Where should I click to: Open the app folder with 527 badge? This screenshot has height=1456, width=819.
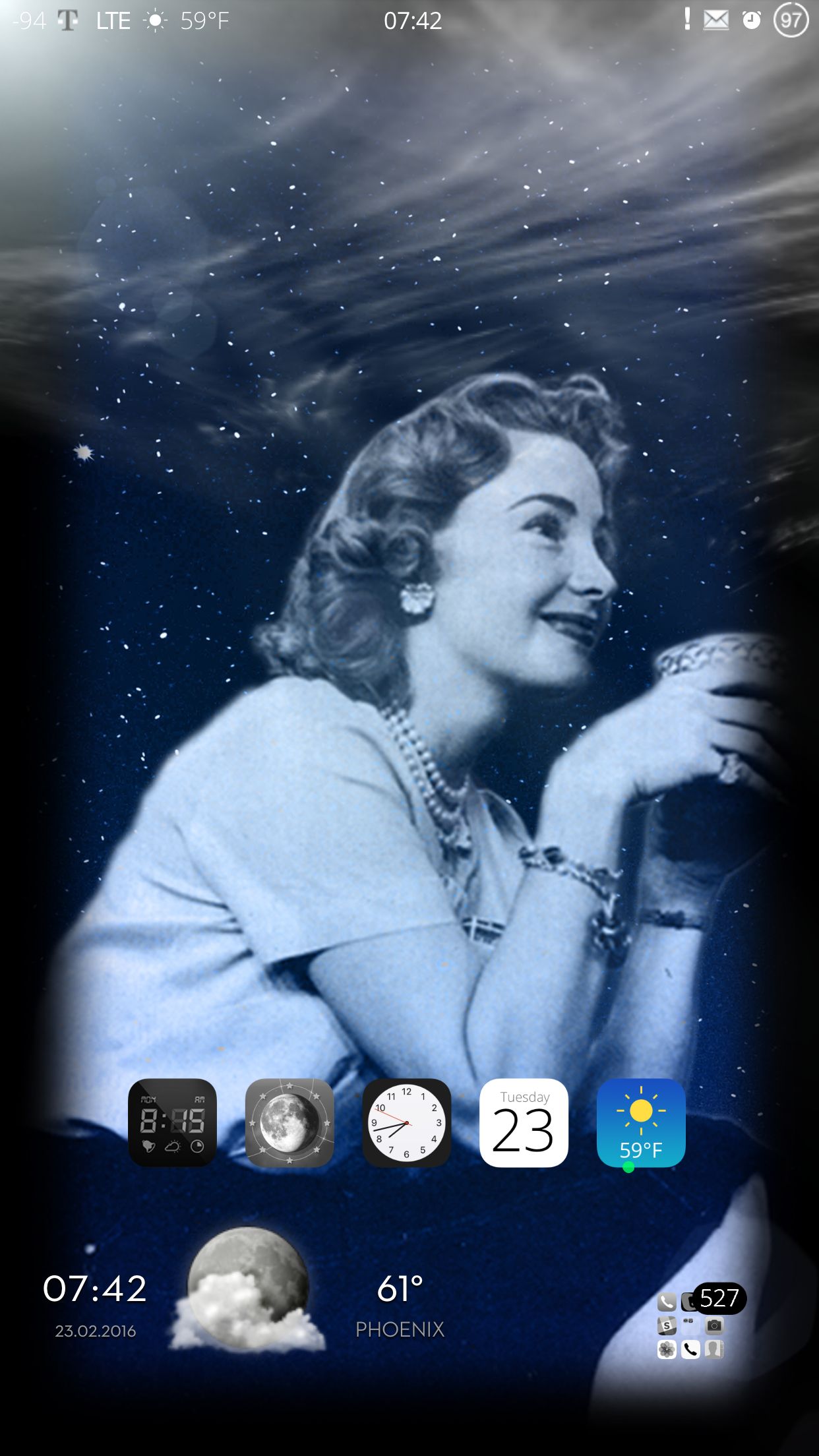(x=690, y=1325)
